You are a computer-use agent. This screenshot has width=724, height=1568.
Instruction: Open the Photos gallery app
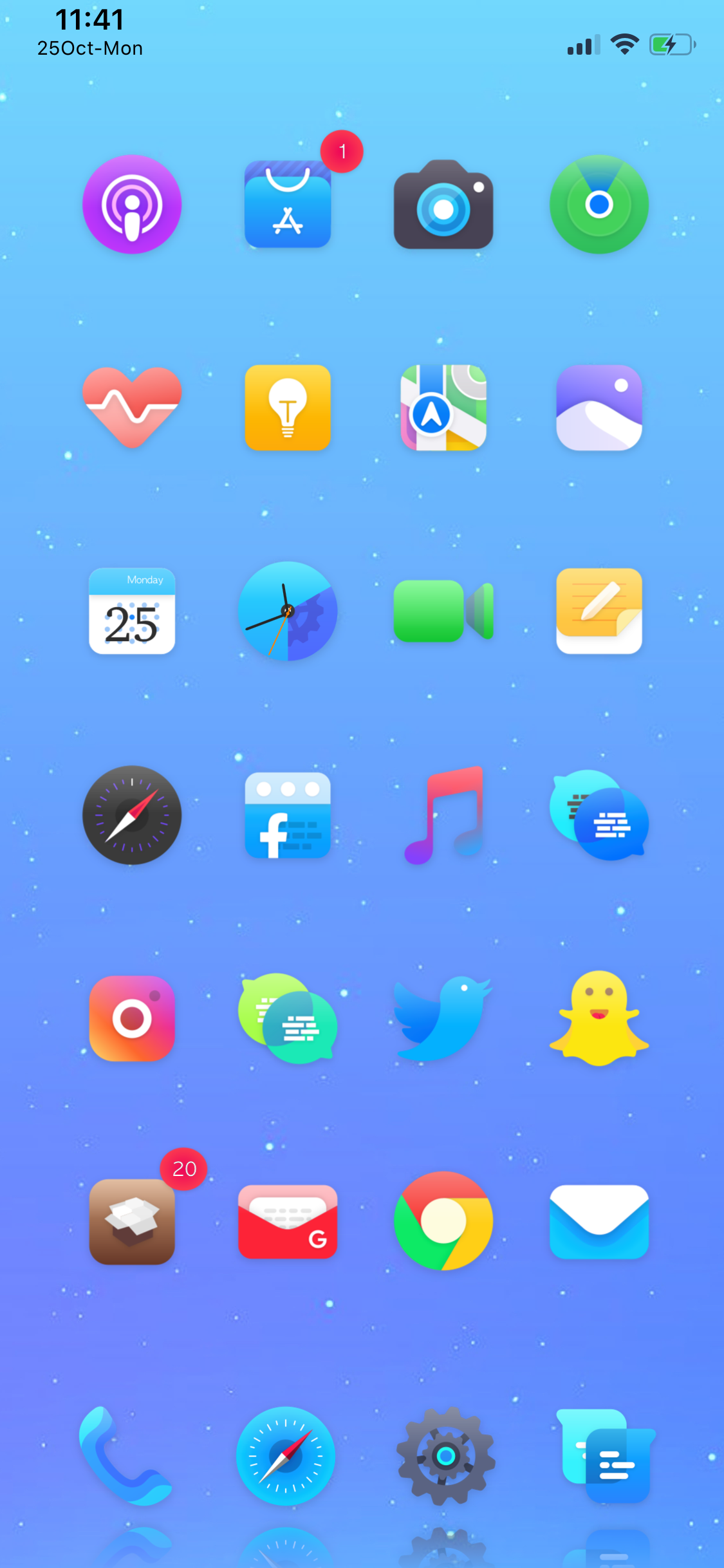[x=599, y=407]
